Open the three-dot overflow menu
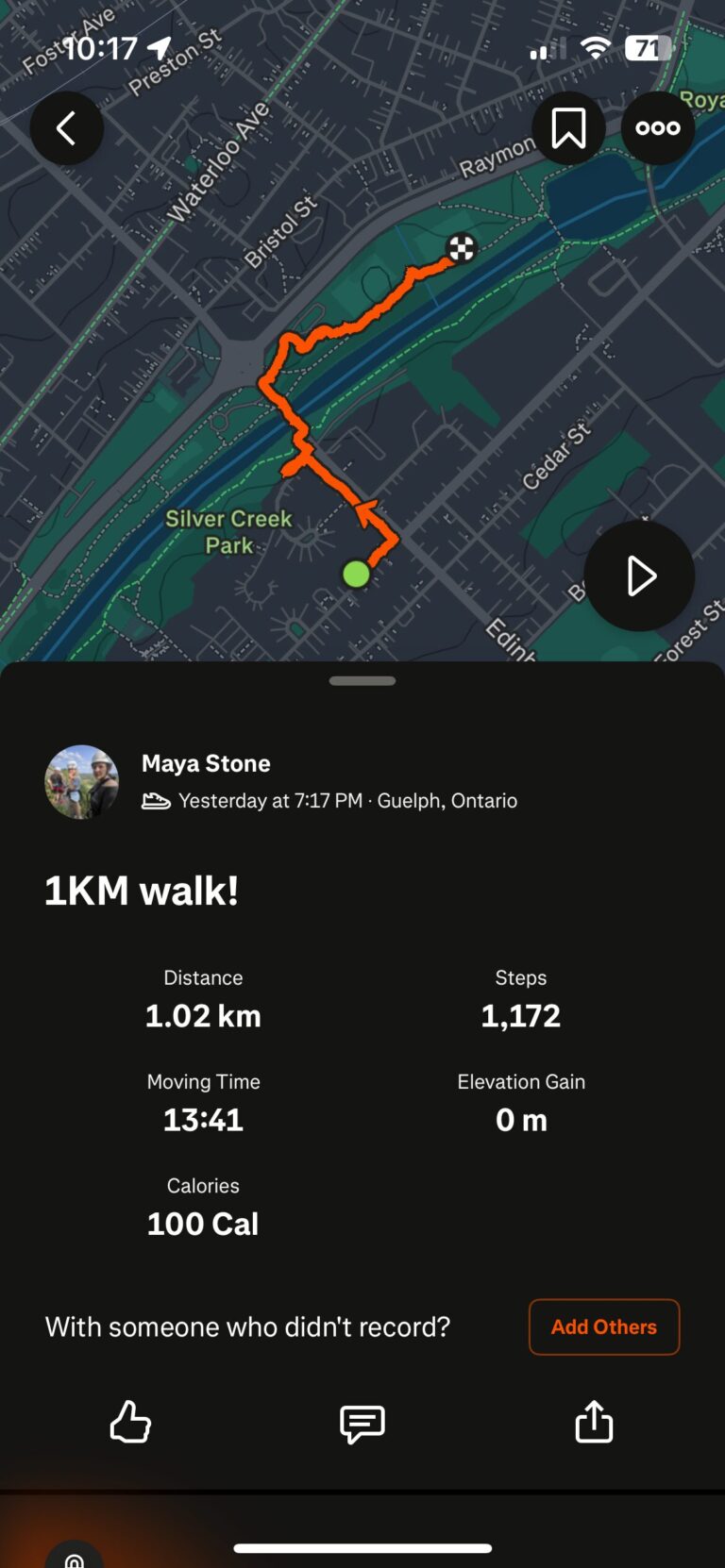The height and width of the screenshot is (1568, 725). (658, 128)
